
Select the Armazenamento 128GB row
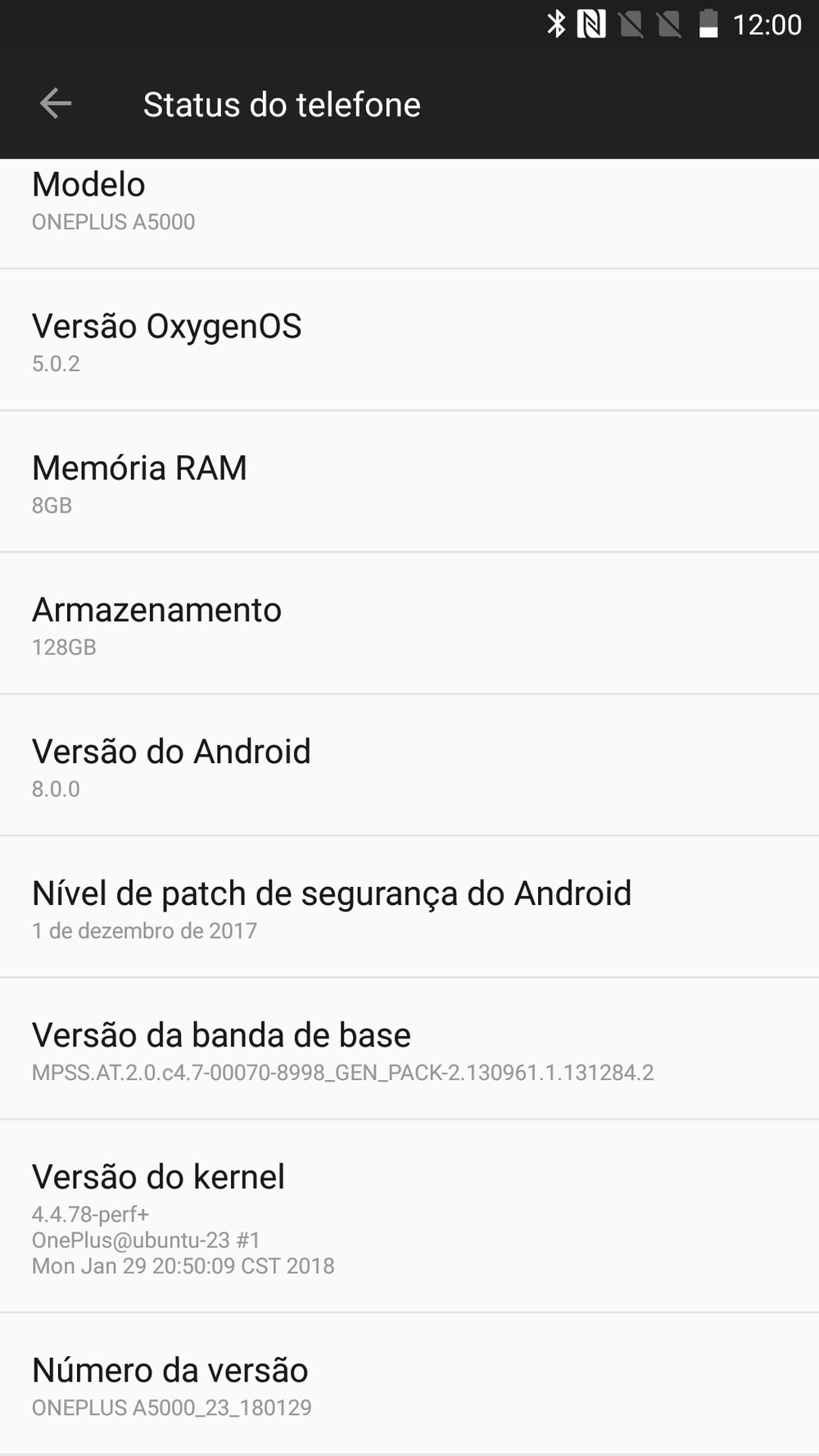(409, 625)
